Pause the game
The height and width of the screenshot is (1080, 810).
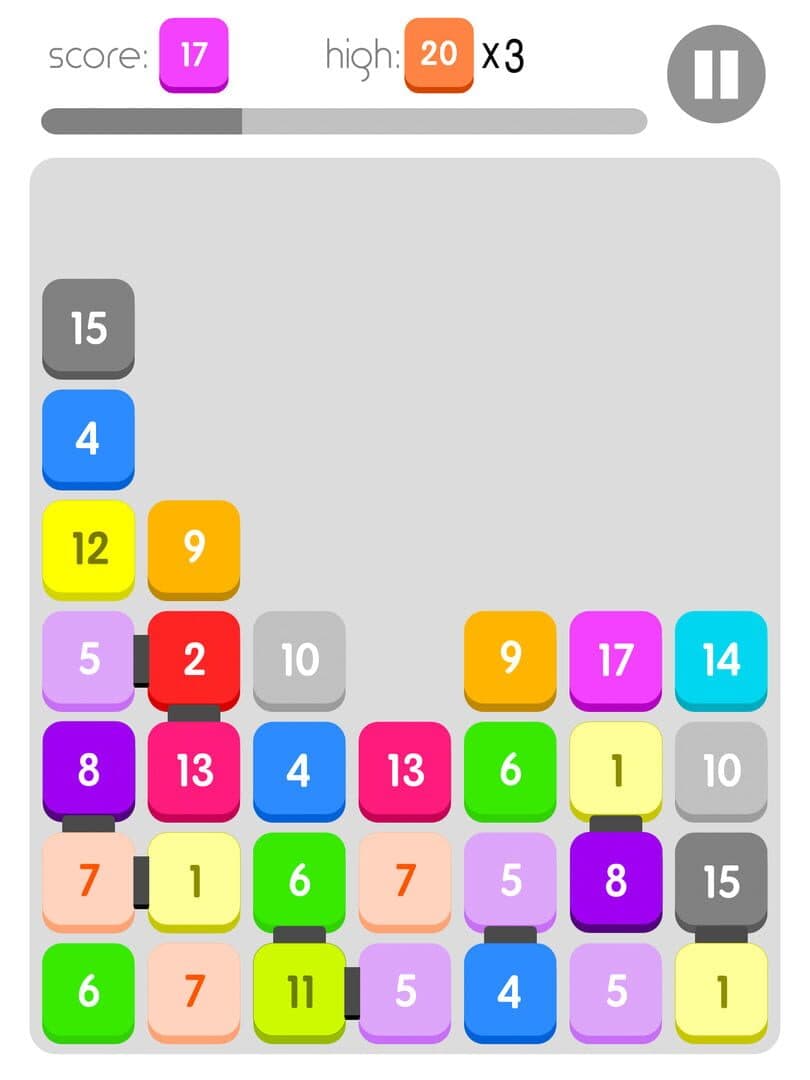coord(716,73)
